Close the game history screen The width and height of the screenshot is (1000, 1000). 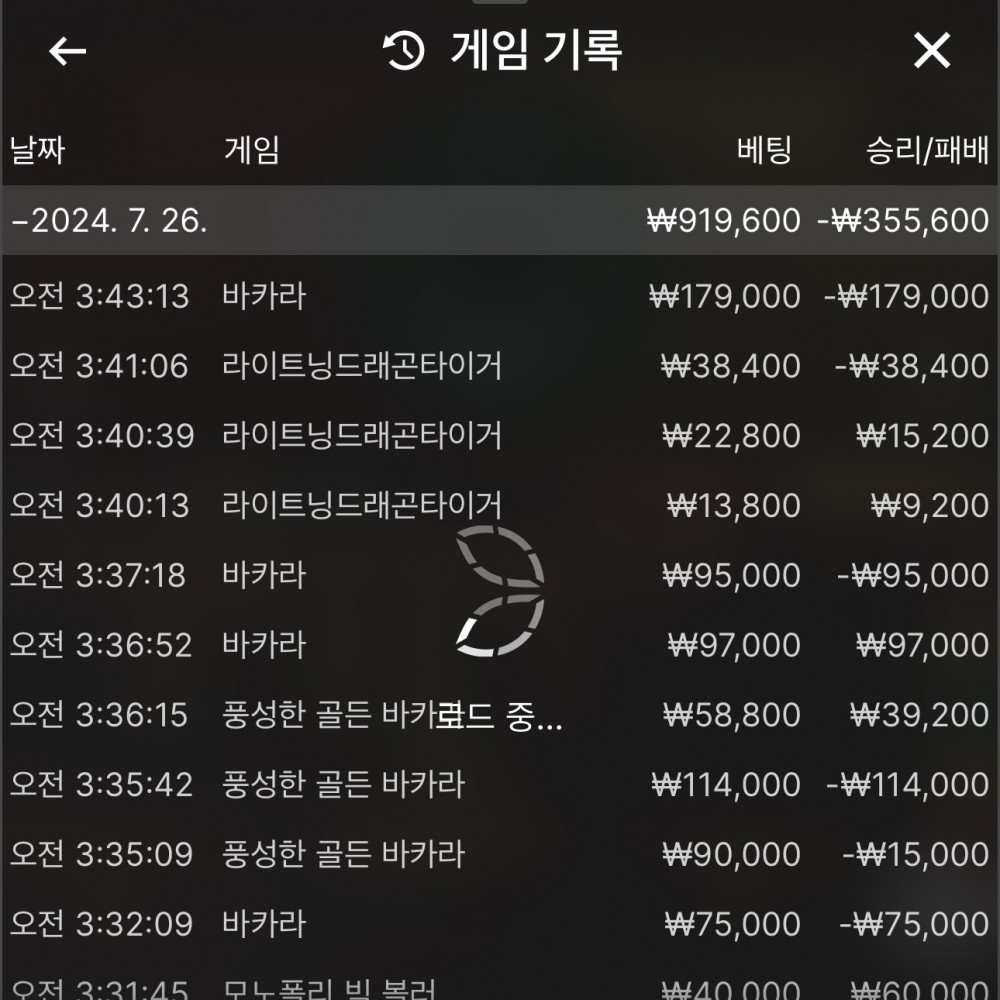click(x=931, y=51)
